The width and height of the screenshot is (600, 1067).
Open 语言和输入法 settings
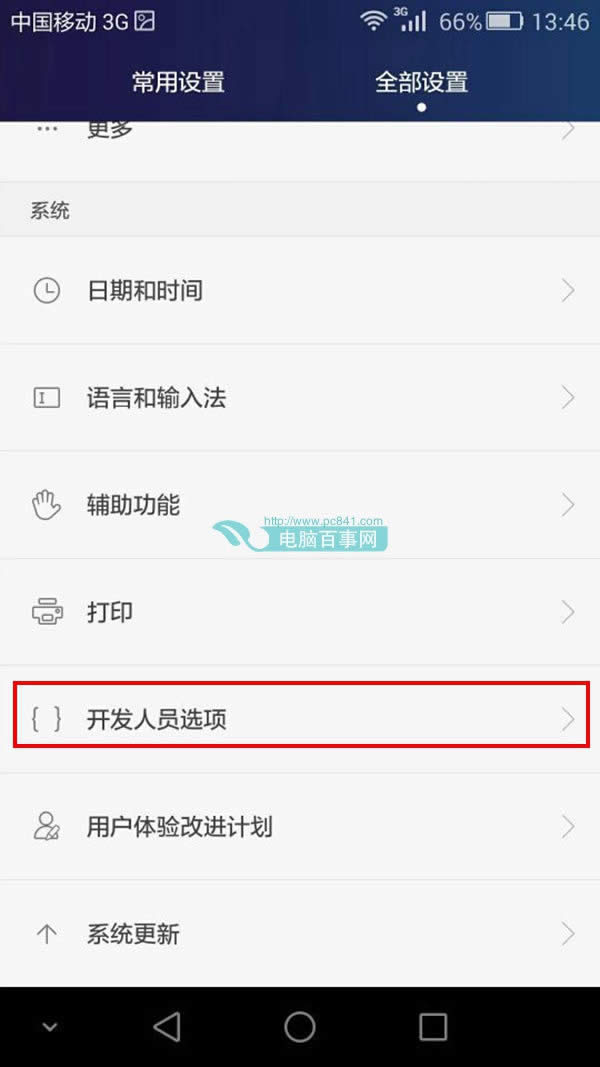click(x=300, y=398)
